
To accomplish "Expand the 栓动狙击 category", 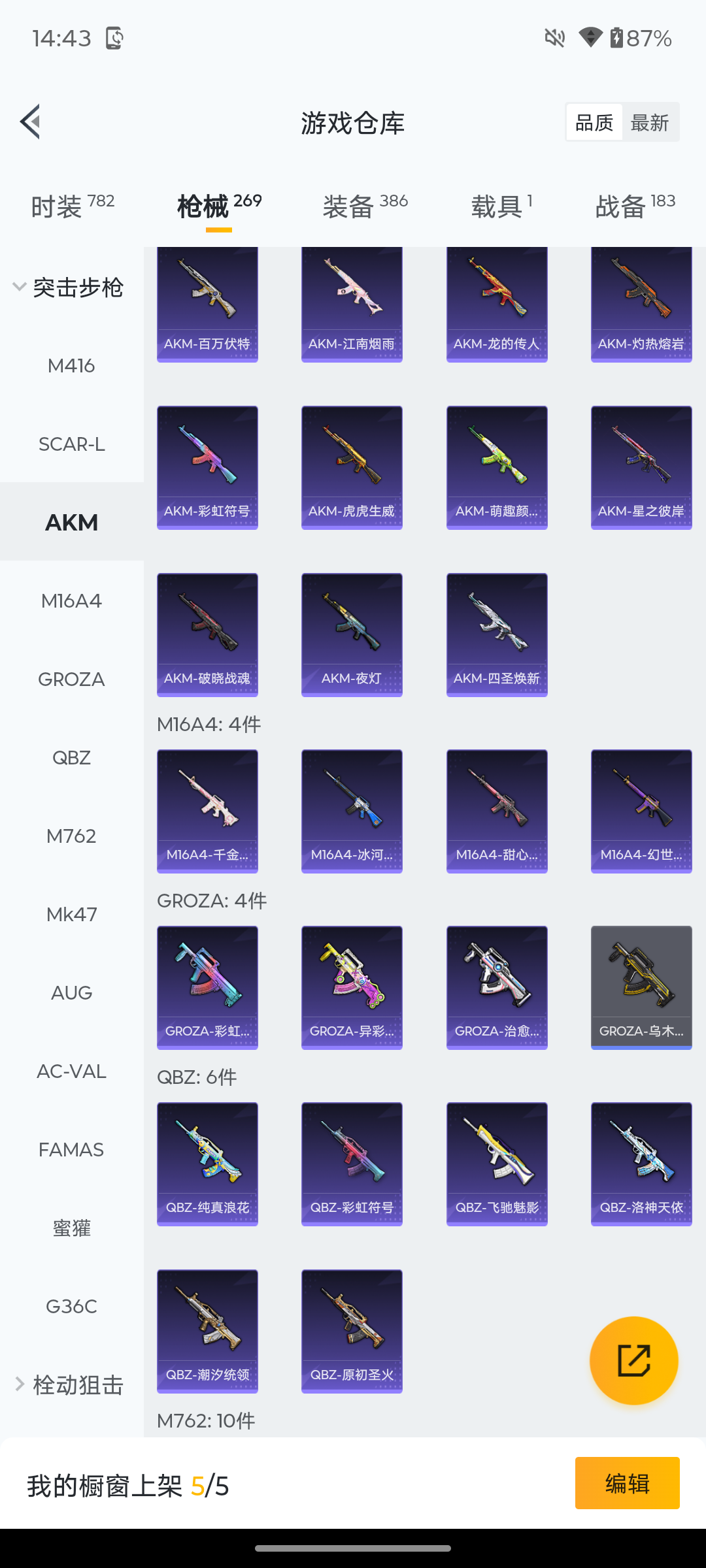I will click(x=69, y=1384).
